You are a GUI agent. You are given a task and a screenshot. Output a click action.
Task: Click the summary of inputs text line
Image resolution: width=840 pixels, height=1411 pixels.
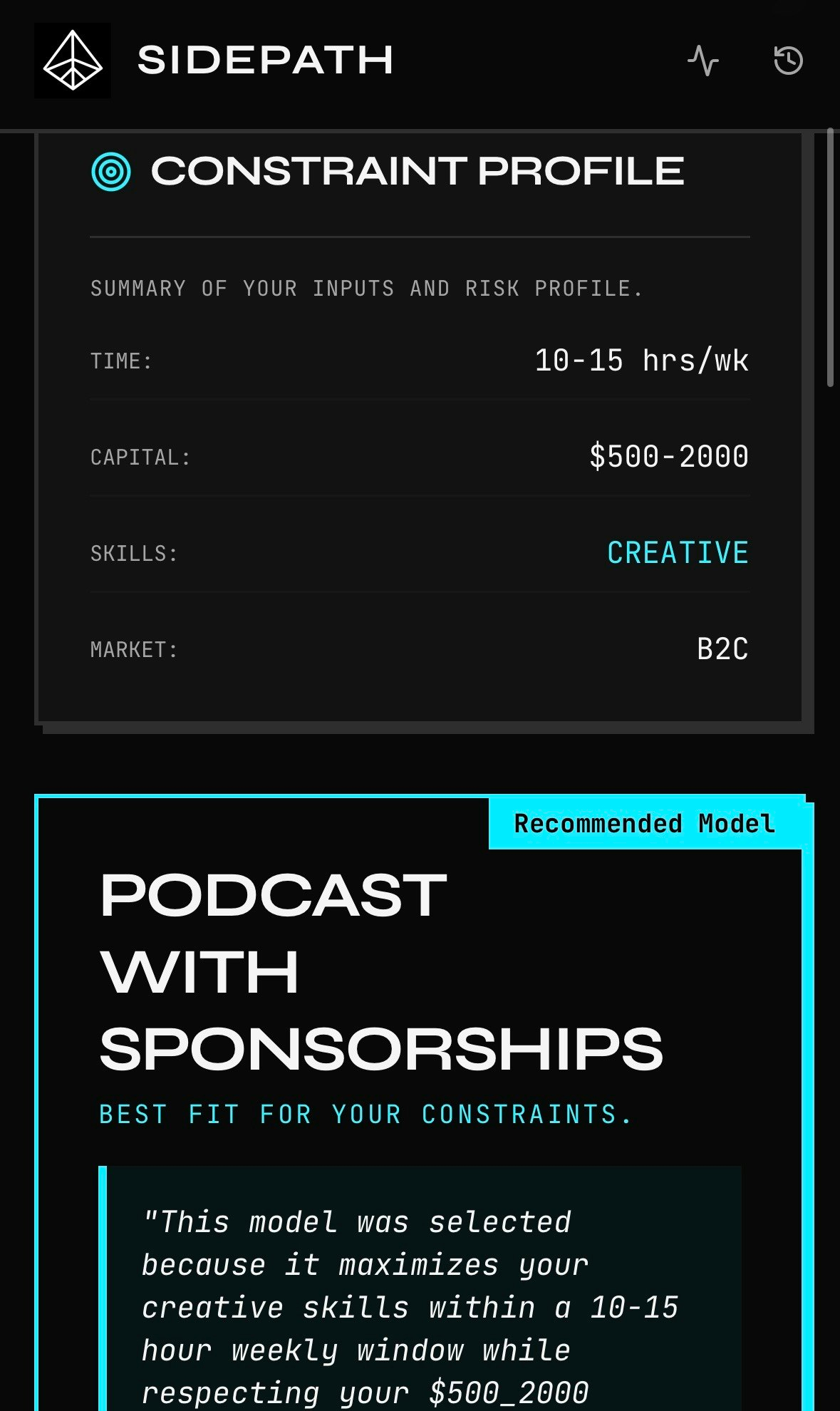pyautogui.click(x=367, y=288)
